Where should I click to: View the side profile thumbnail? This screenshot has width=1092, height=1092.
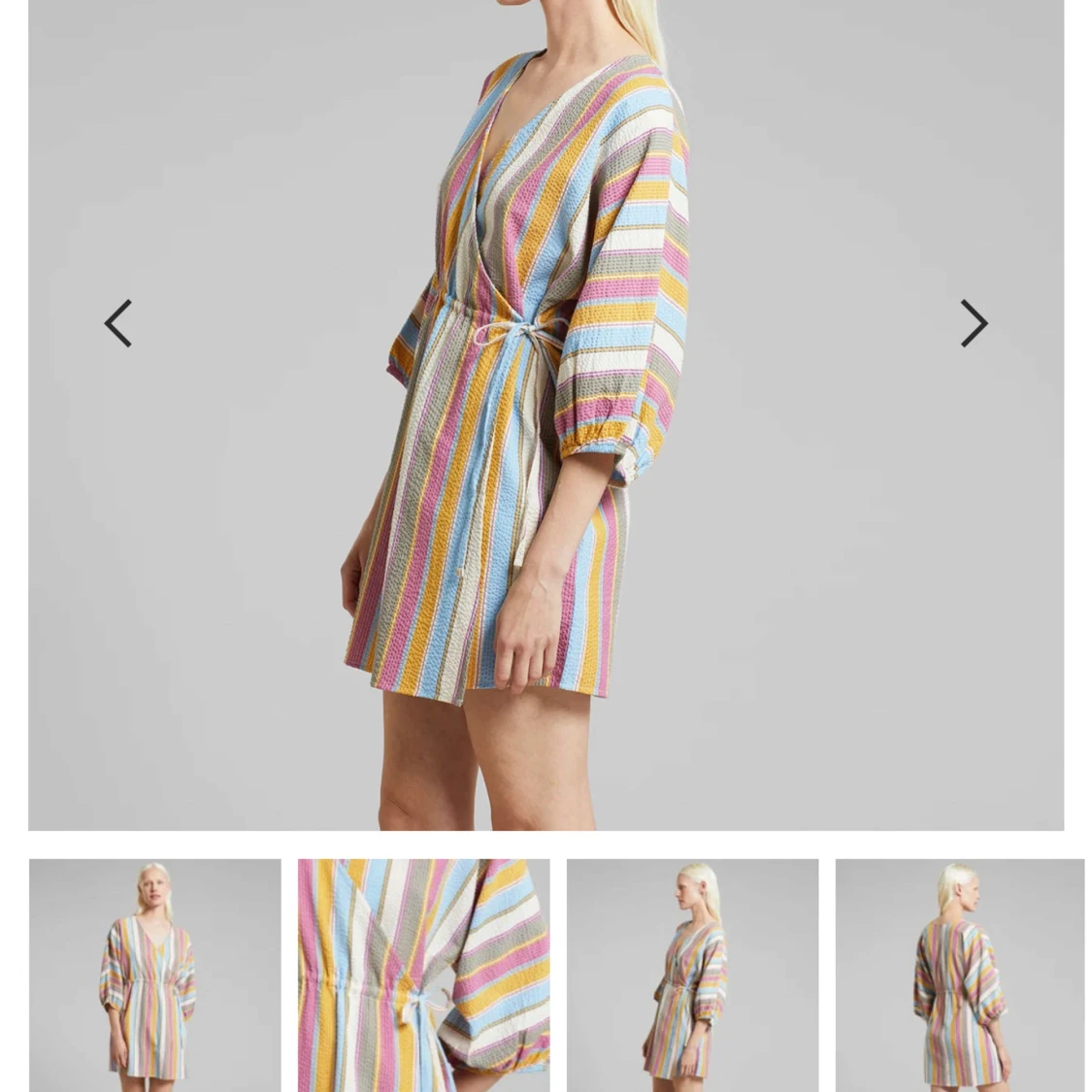click(x=692, y=975)
